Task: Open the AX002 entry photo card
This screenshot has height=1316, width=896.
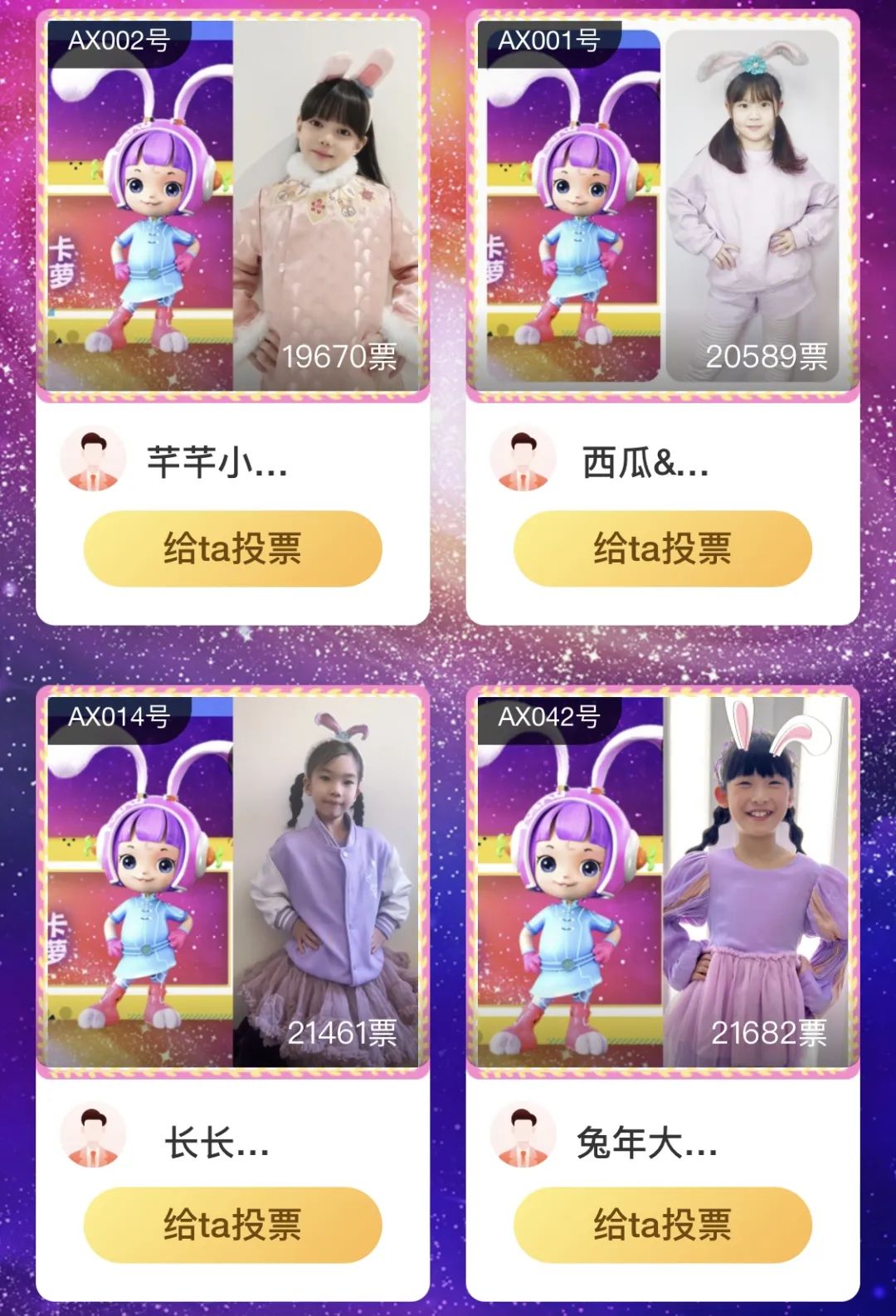Action: click(x=232, y=206)
